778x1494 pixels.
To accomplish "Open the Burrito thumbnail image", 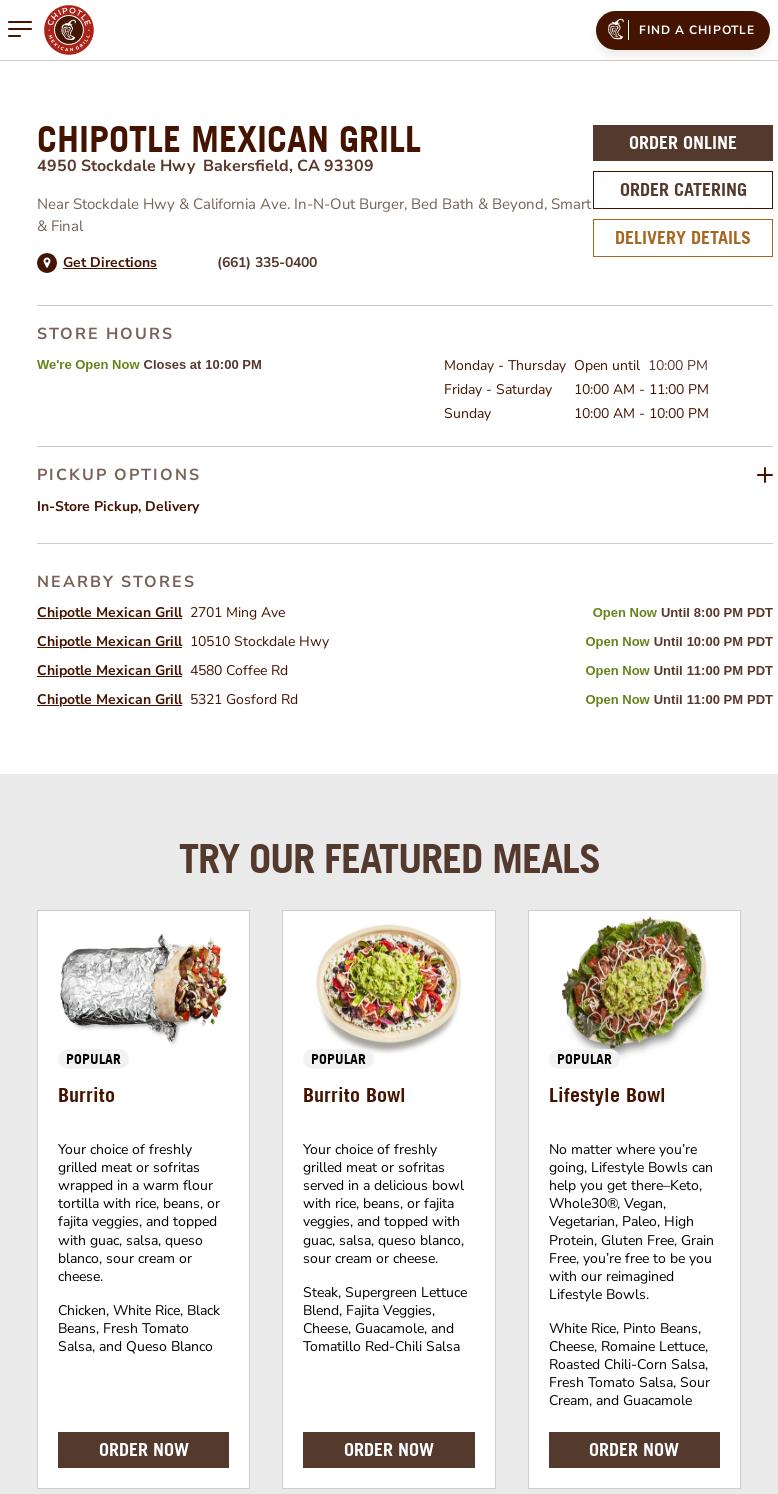I will tap(143, 987).
